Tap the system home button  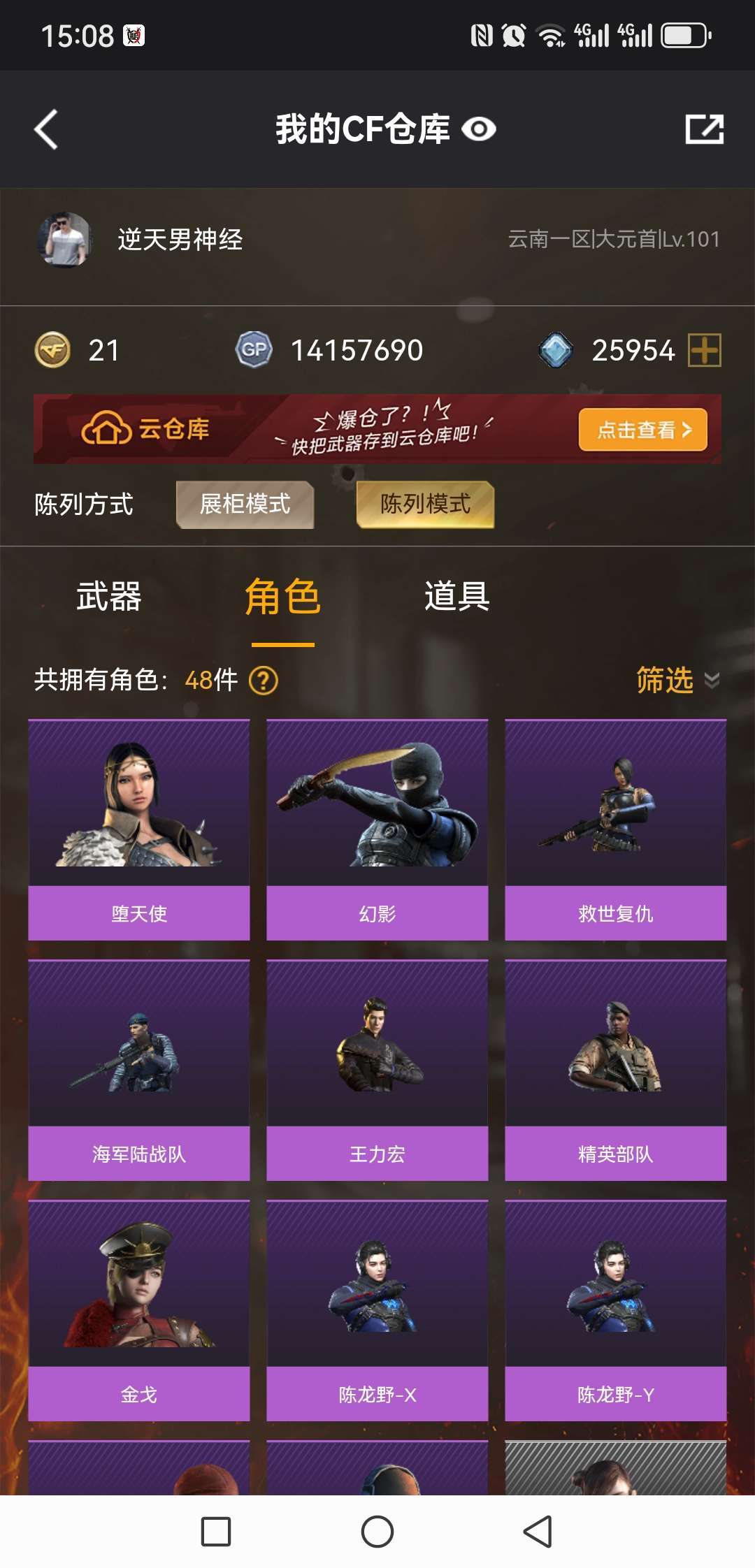(x=377, y=1532)
